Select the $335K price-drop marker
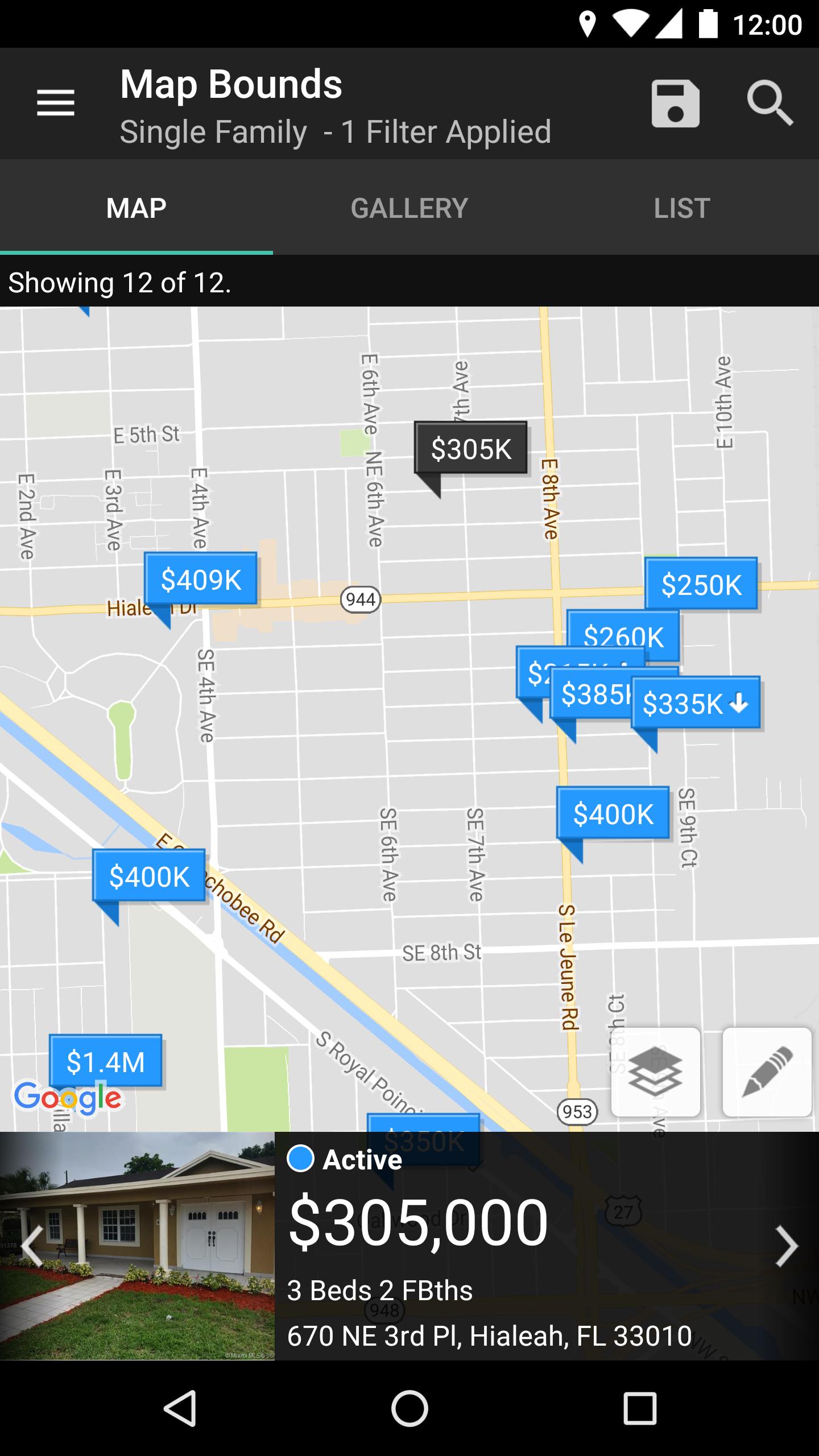 point(696,703)
